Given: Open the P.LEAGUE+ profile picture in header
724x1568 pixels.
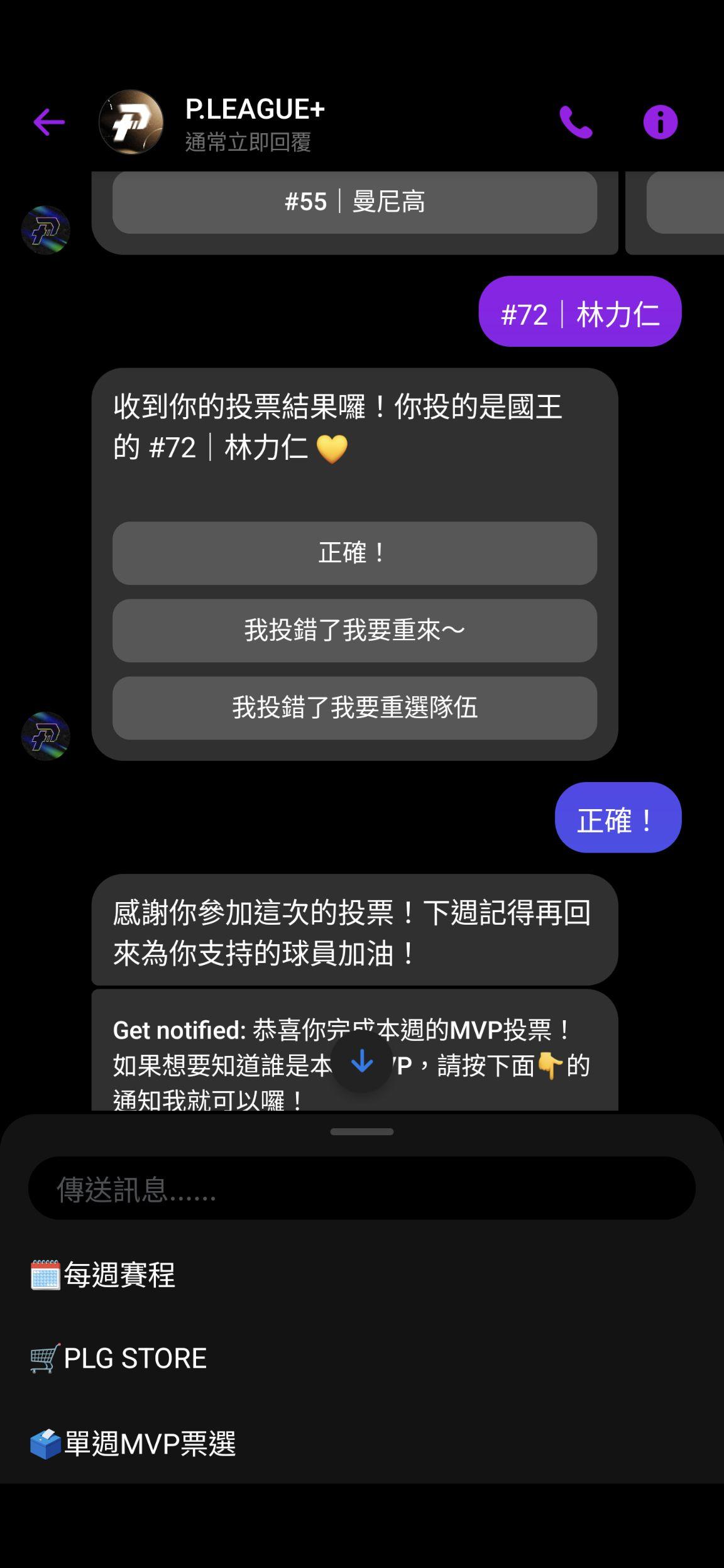Looking at the screenshot, I should click(x=131, y=122).
